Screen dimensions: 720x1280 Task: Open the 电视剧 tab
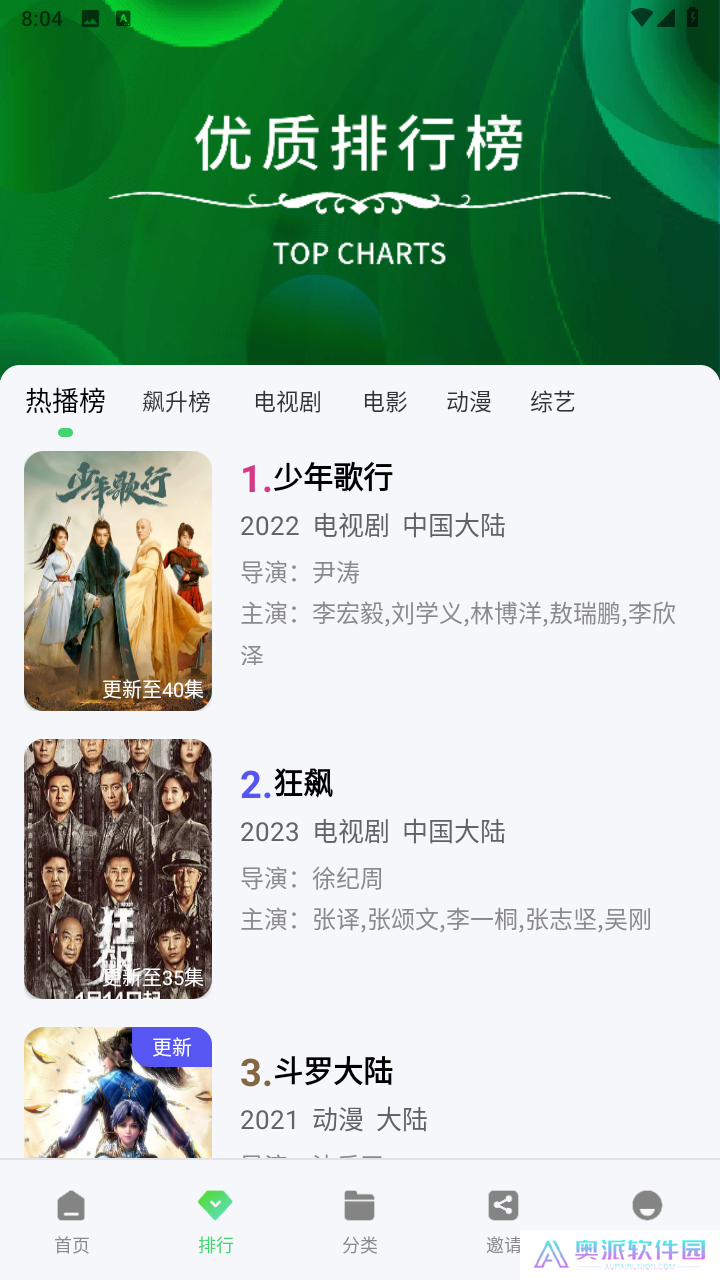coord(287,402)
